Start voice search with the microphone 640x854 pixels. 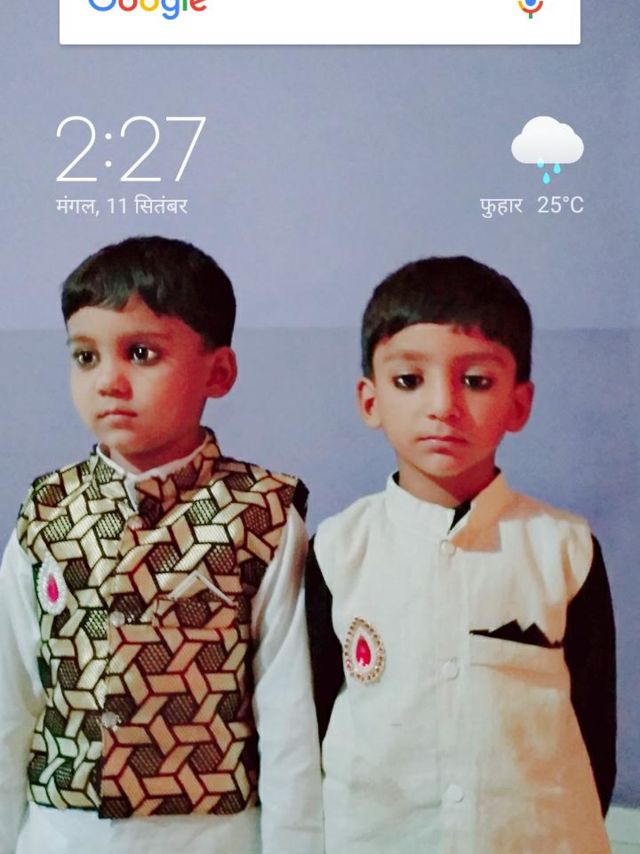click(x=530, y=8)
